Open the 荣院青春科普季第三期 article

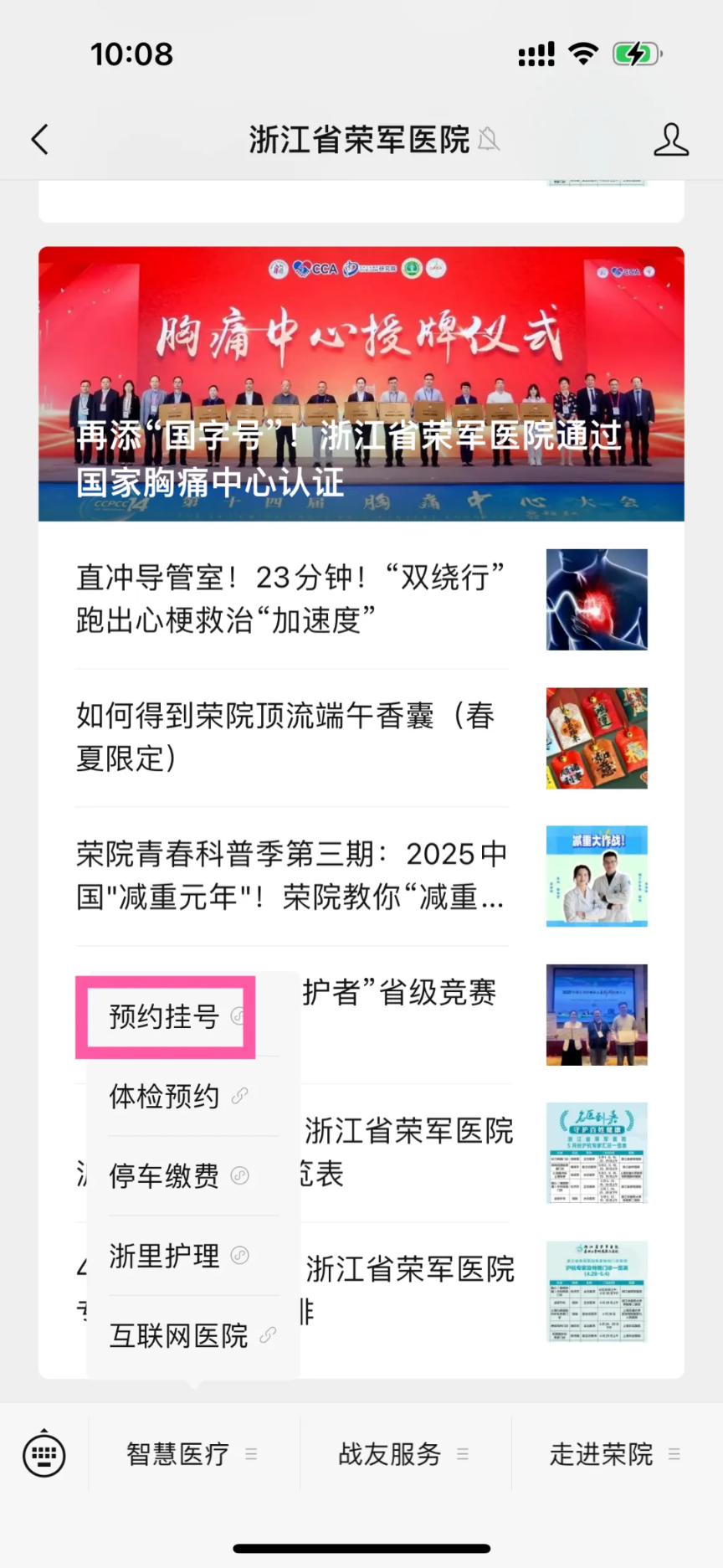click(291, 875)
